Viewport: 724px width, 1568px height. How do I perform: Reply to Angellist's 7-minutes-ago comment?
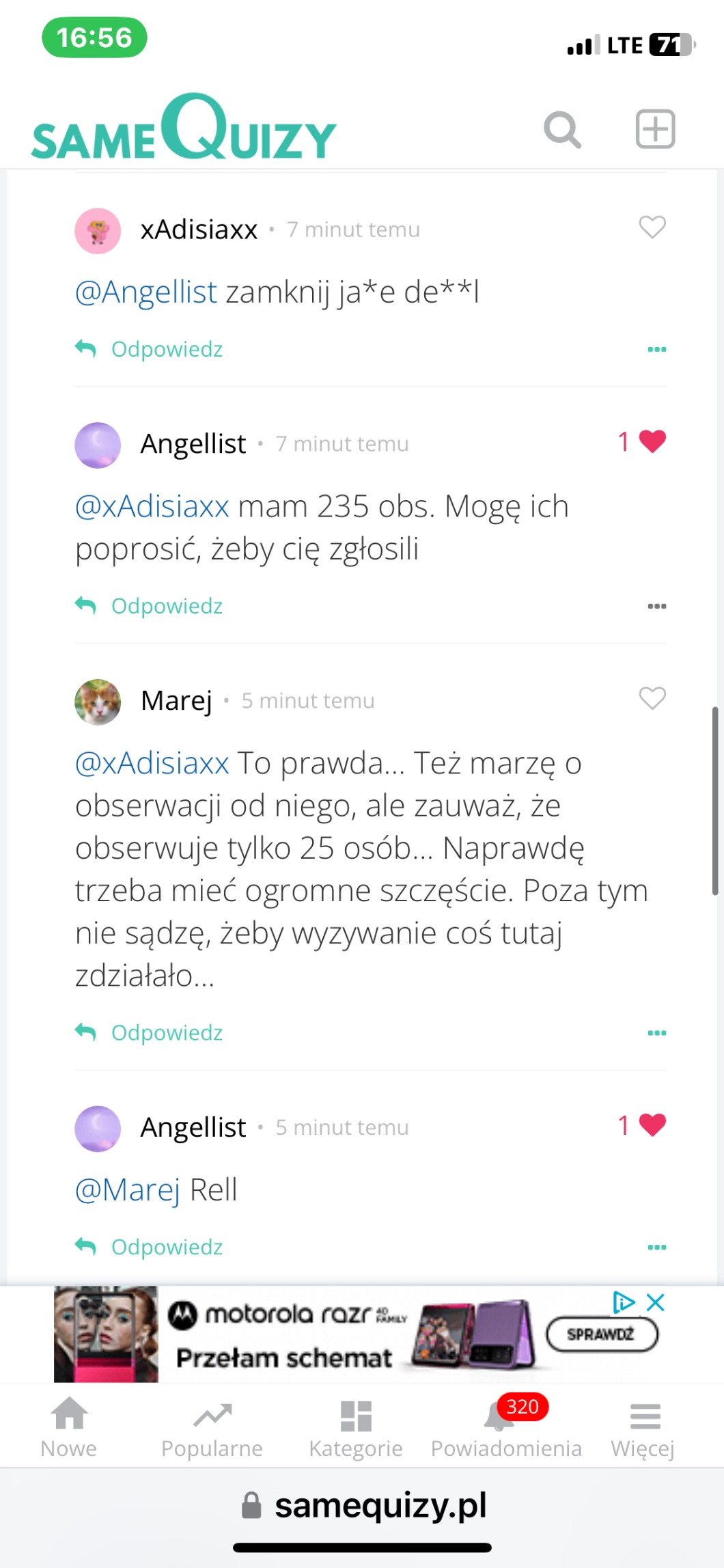(x=150, y=606)
